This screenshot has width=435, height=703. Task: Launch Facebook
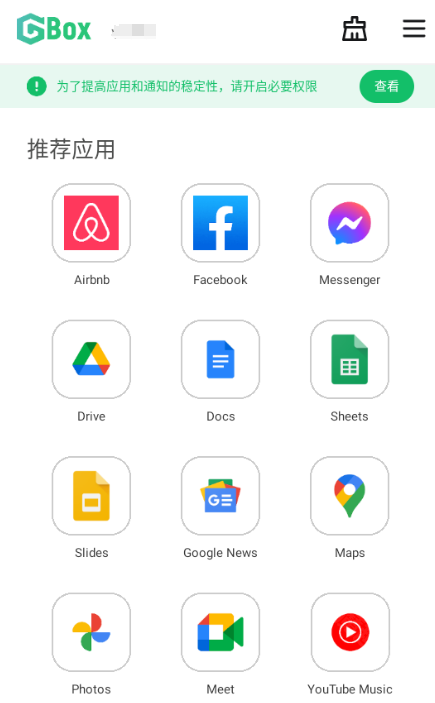click(220, 223)
